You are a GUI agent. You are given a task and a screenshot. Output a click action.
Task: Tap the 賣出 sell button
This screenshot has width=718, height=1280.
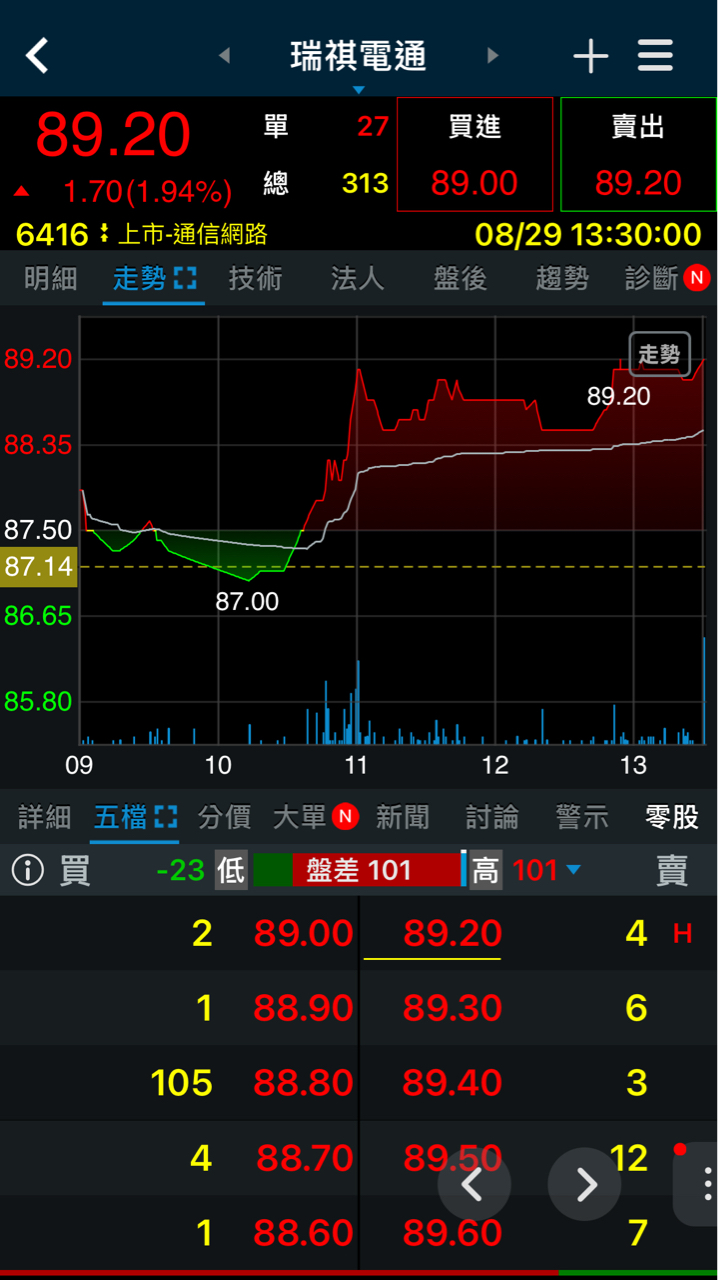638,155
